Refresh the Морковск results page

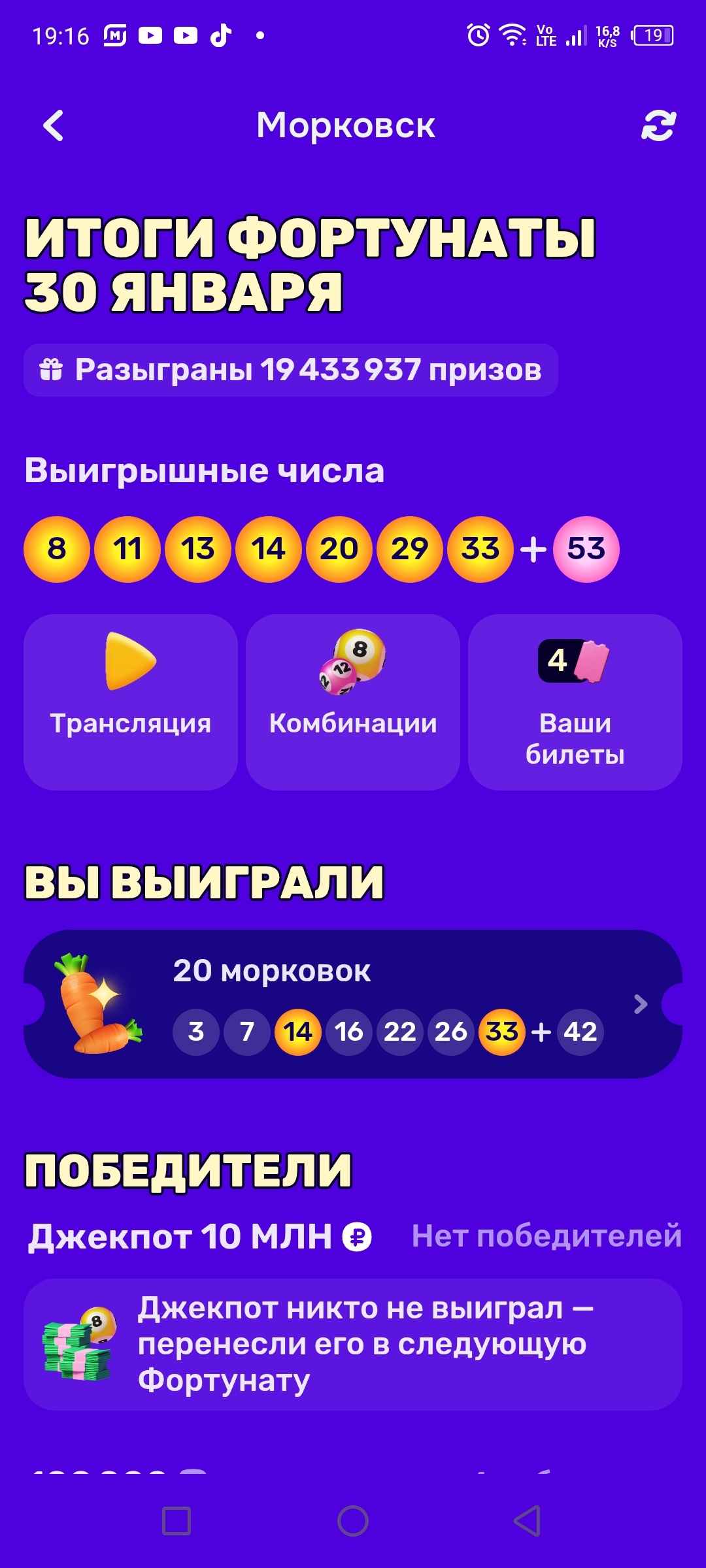click(x=658, y=125)
